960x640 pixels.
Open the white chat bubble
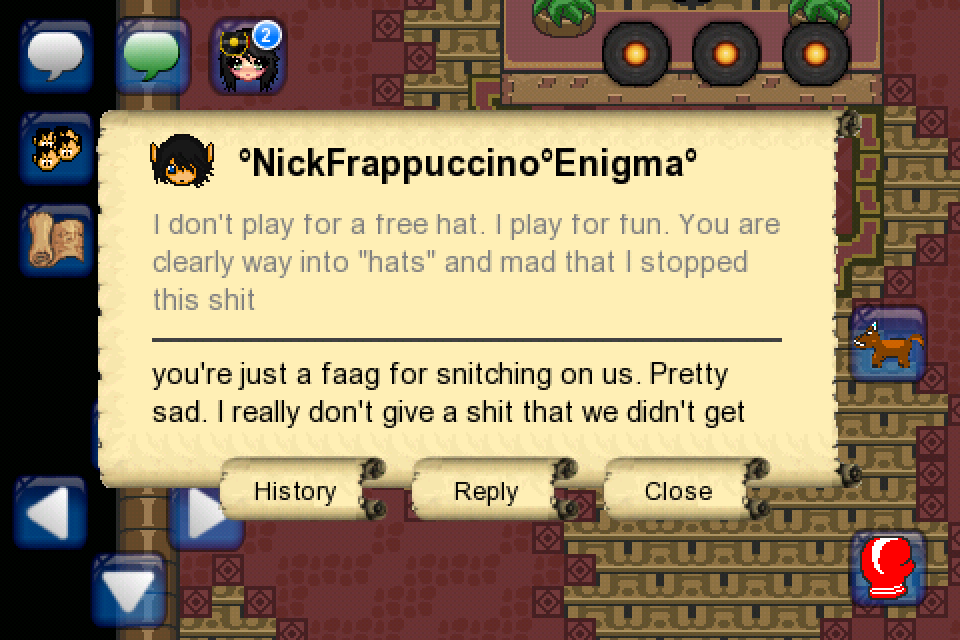click(x=56, y=55)
